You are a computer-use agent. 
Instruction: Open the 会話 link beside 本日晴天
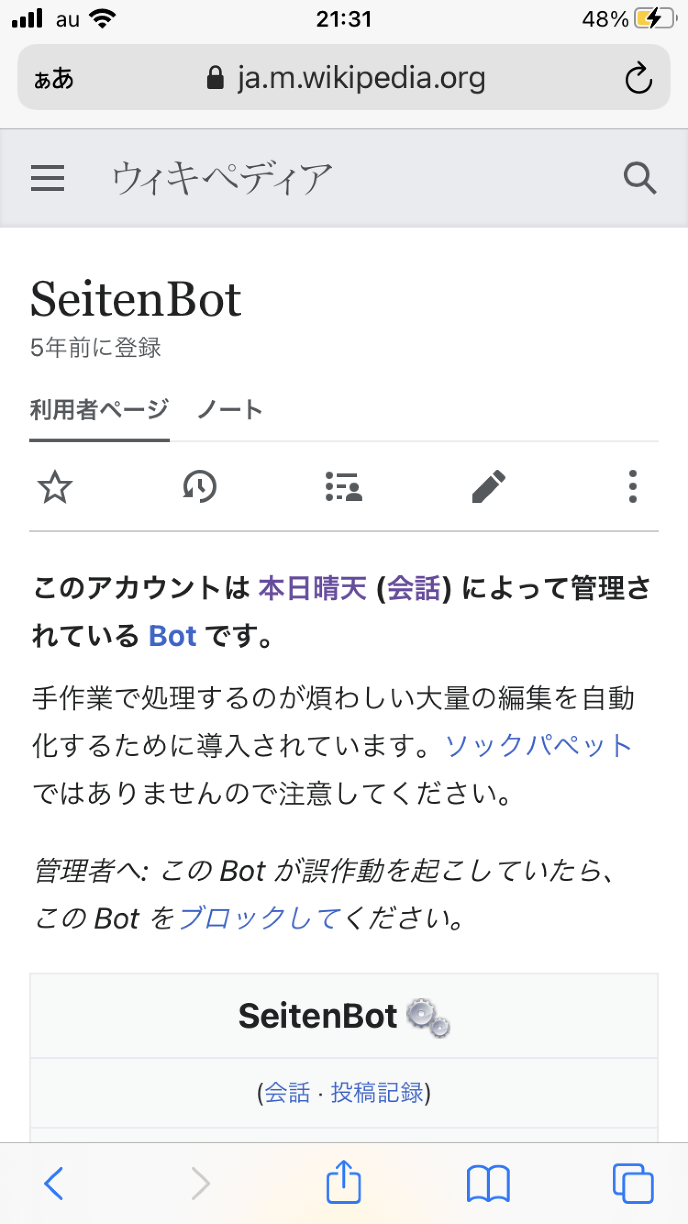[414, 588]
